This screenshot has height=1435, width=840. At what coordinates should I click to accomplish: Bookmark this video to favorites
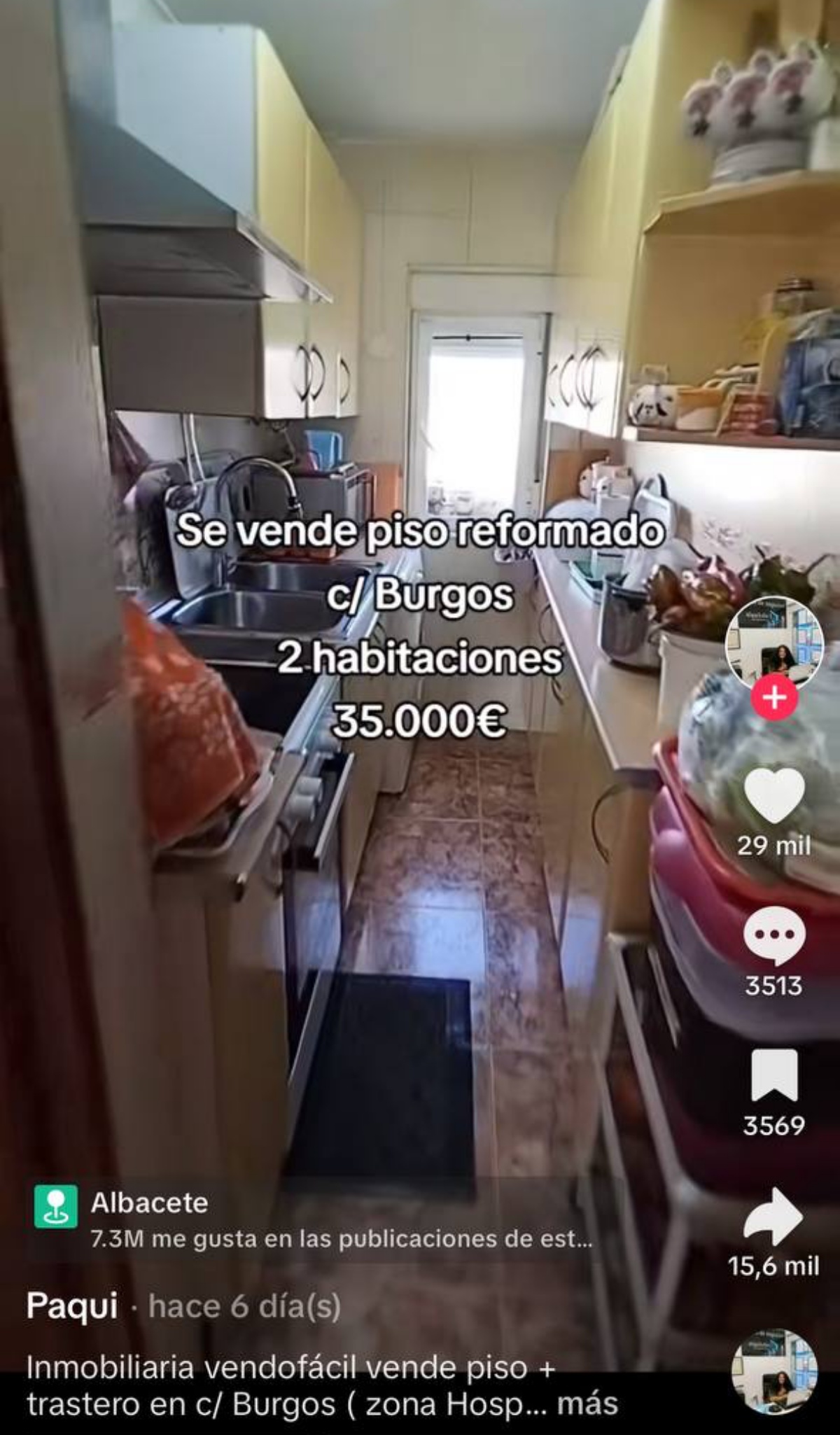pyautogui.click(x=773, y=1075)
